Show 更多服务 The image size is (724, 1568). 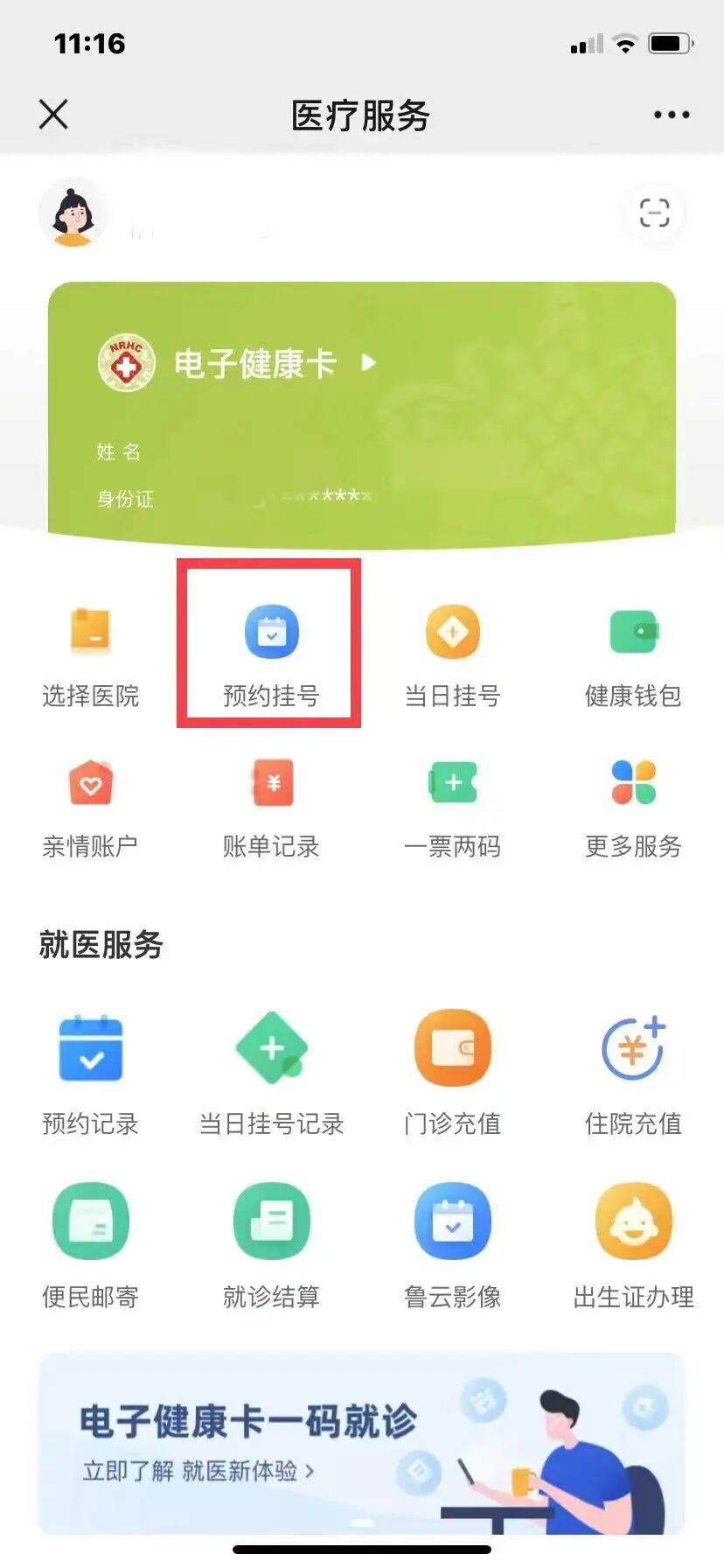pos(633,805)
